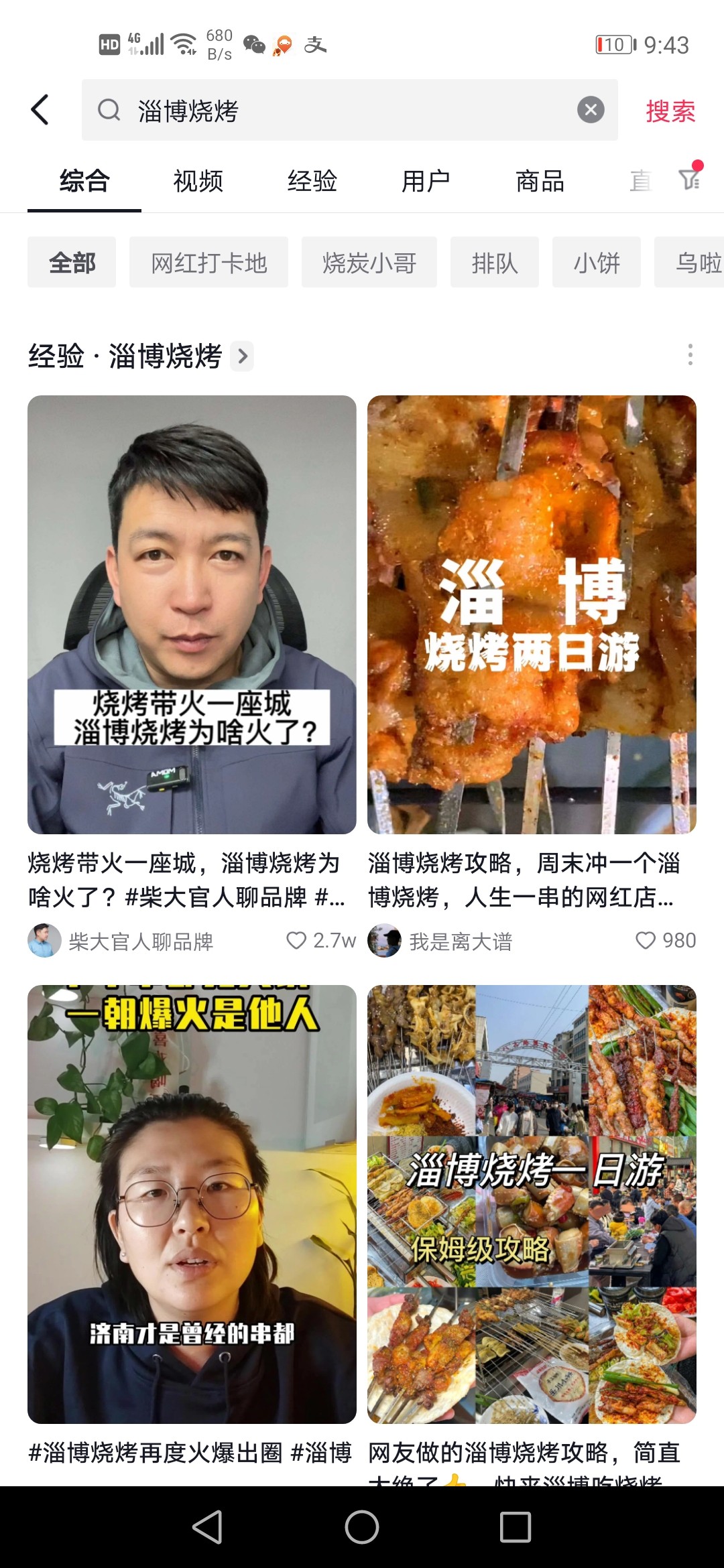Switch to the 商品 tab

[x=540, y=181]
